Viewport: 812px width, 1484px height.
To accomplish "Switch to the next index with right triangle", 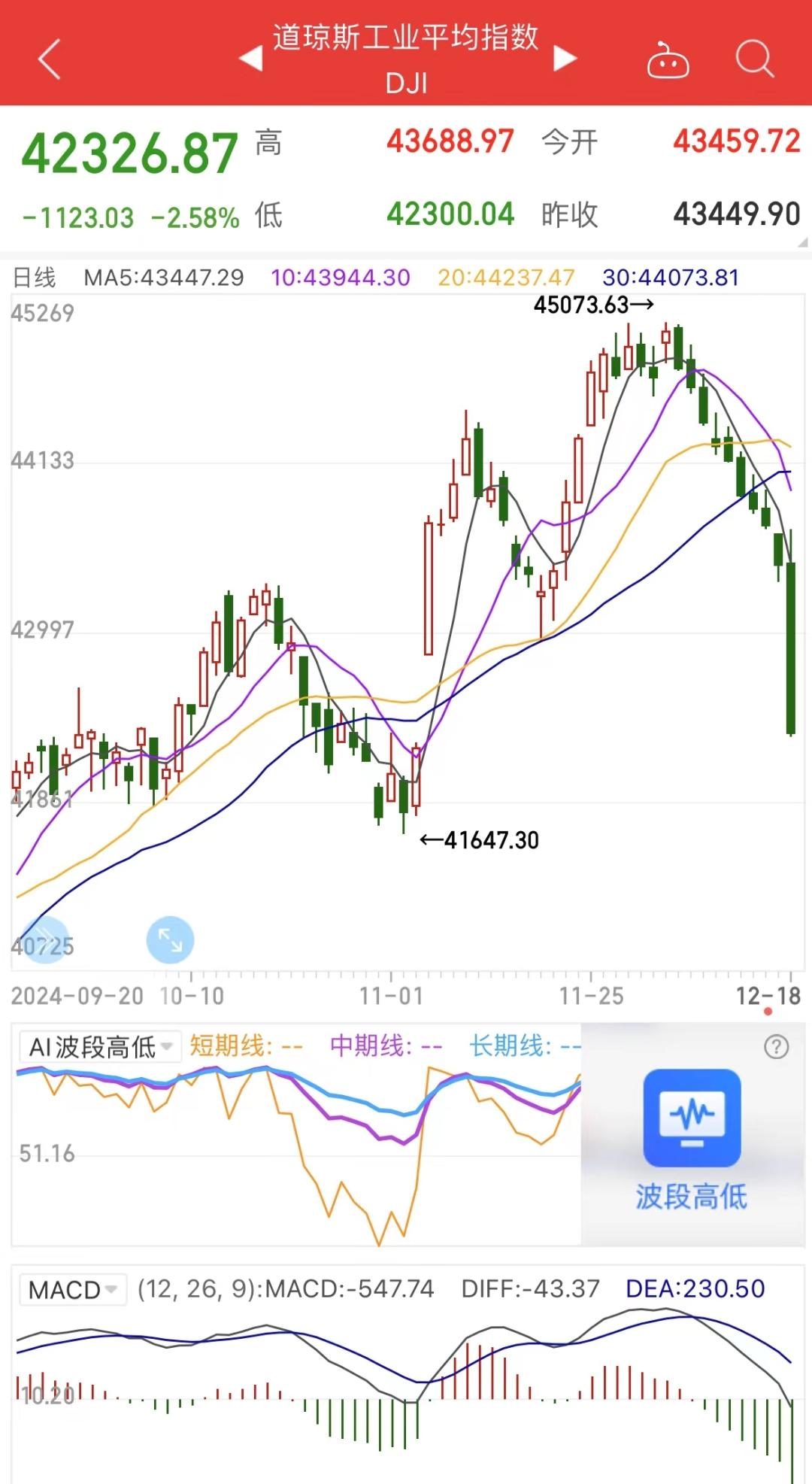I will coord(565,59).
